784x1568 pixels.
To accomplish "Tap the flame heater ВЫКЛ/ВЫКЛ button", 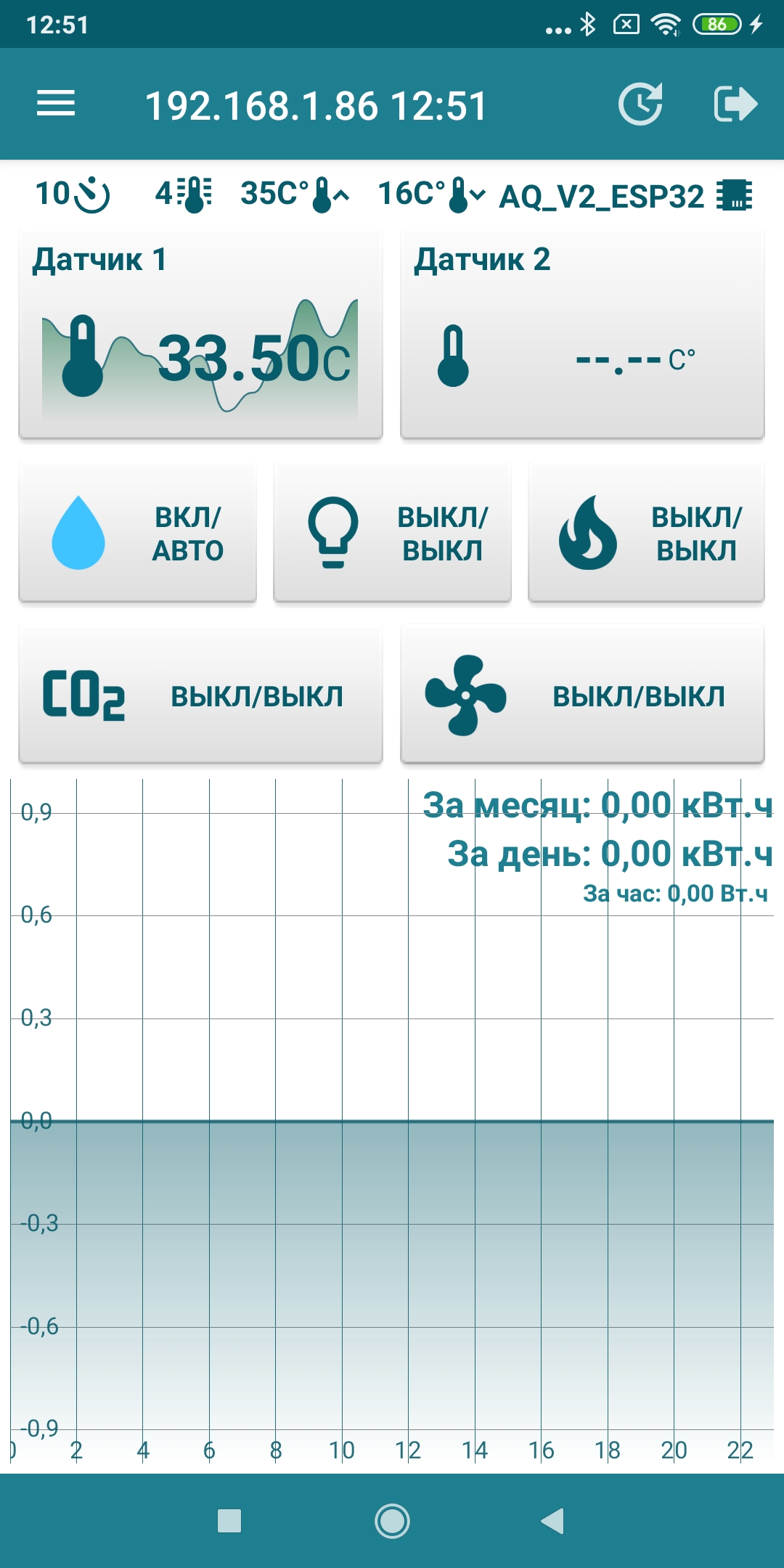I will [x=646, y=534].
